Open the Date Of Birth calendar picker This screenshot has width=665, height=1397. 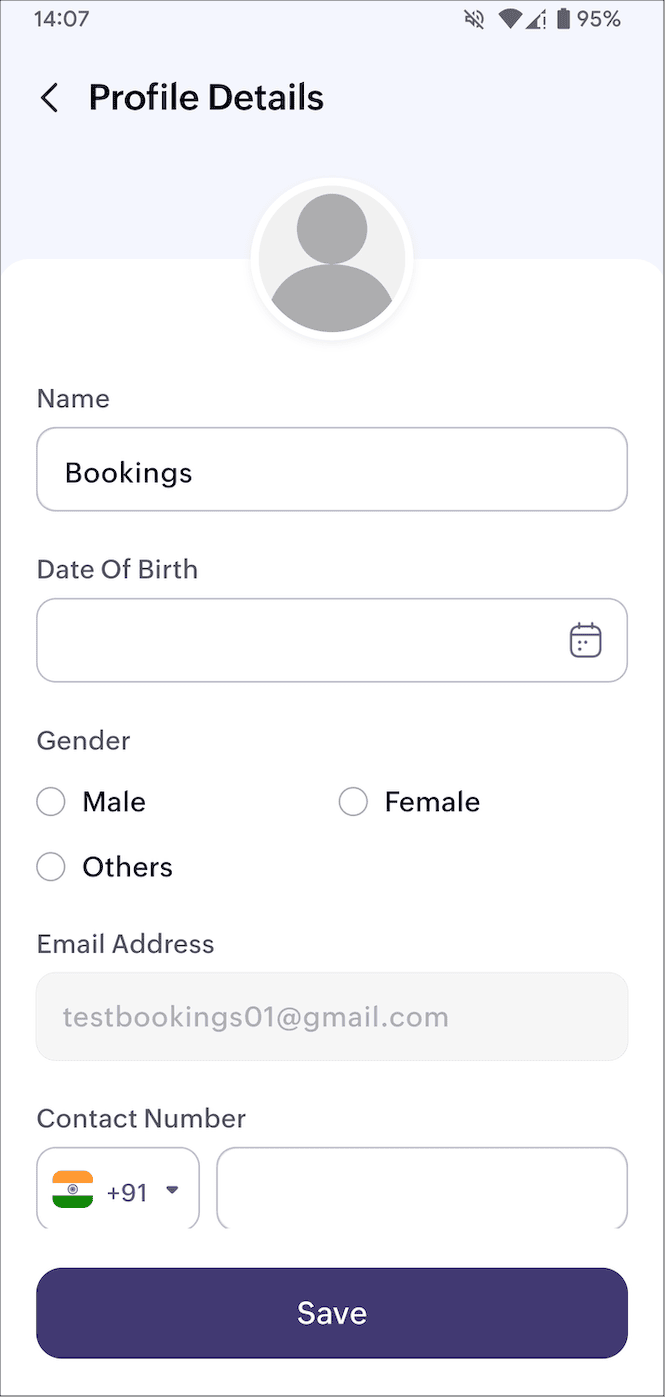click(585, 640)
